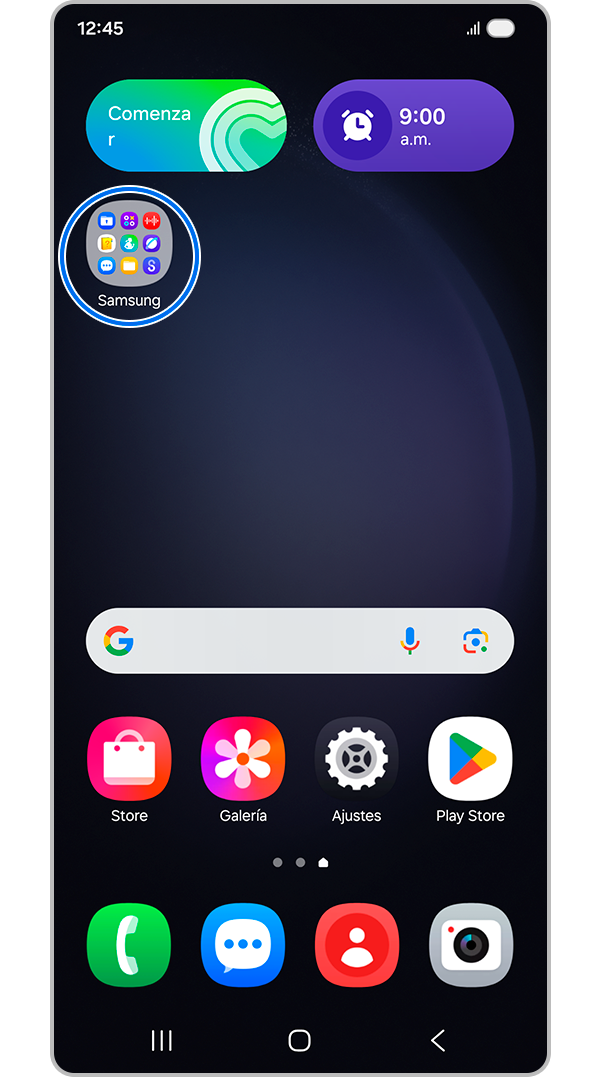600x1077 pixels.
Task: Tap the Google search bar
Action: tap(260, 640)
